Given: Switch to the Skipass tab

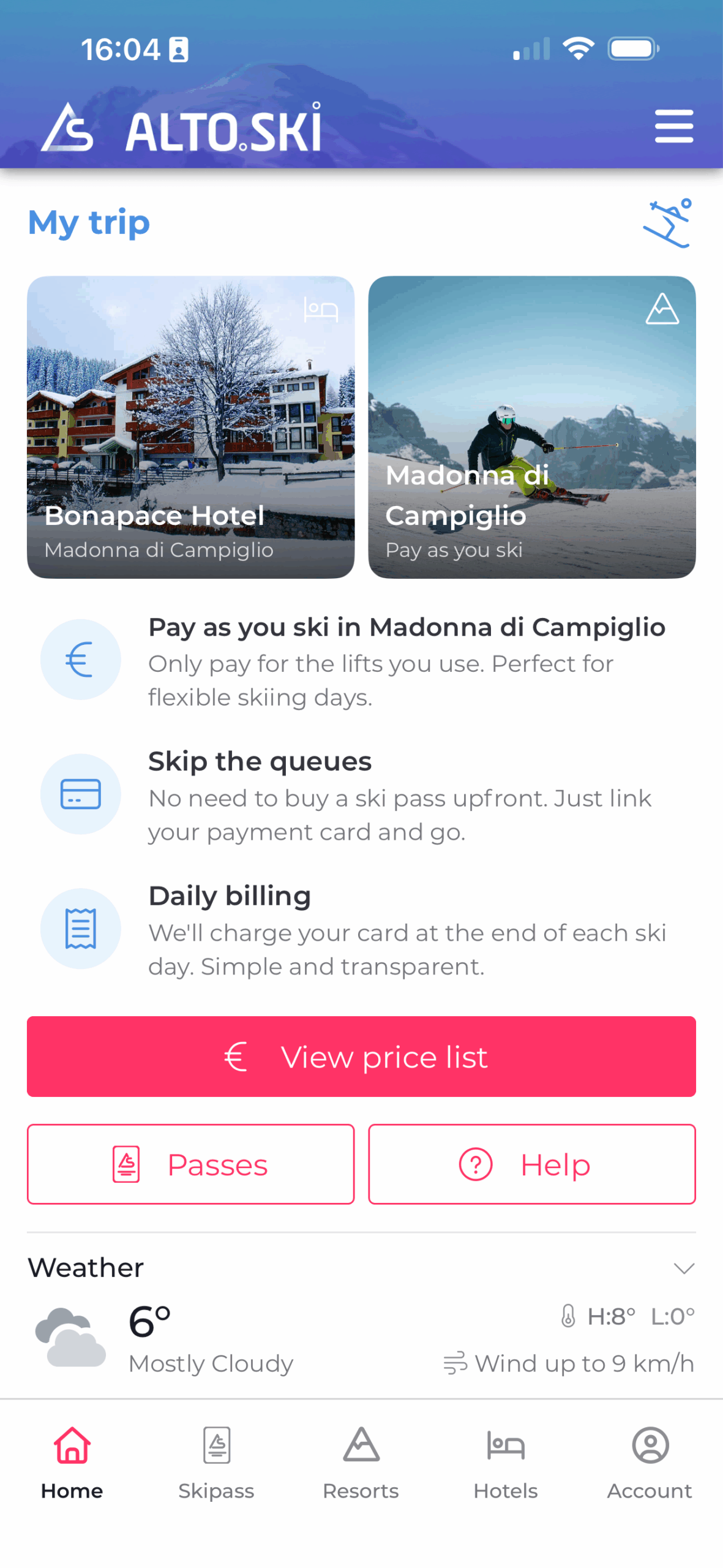Looking at the screenshot, I should 217,1461.
